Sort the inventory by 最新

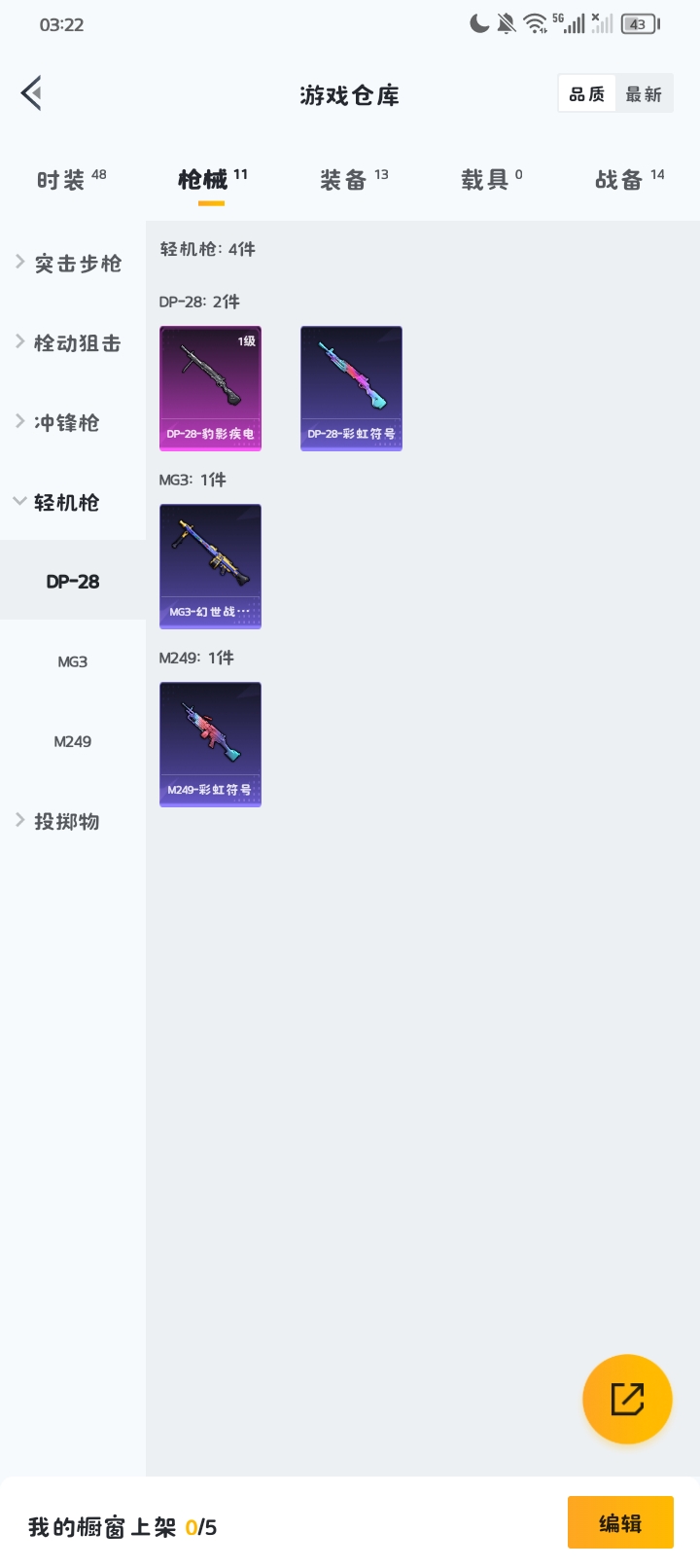coord(644,94)
